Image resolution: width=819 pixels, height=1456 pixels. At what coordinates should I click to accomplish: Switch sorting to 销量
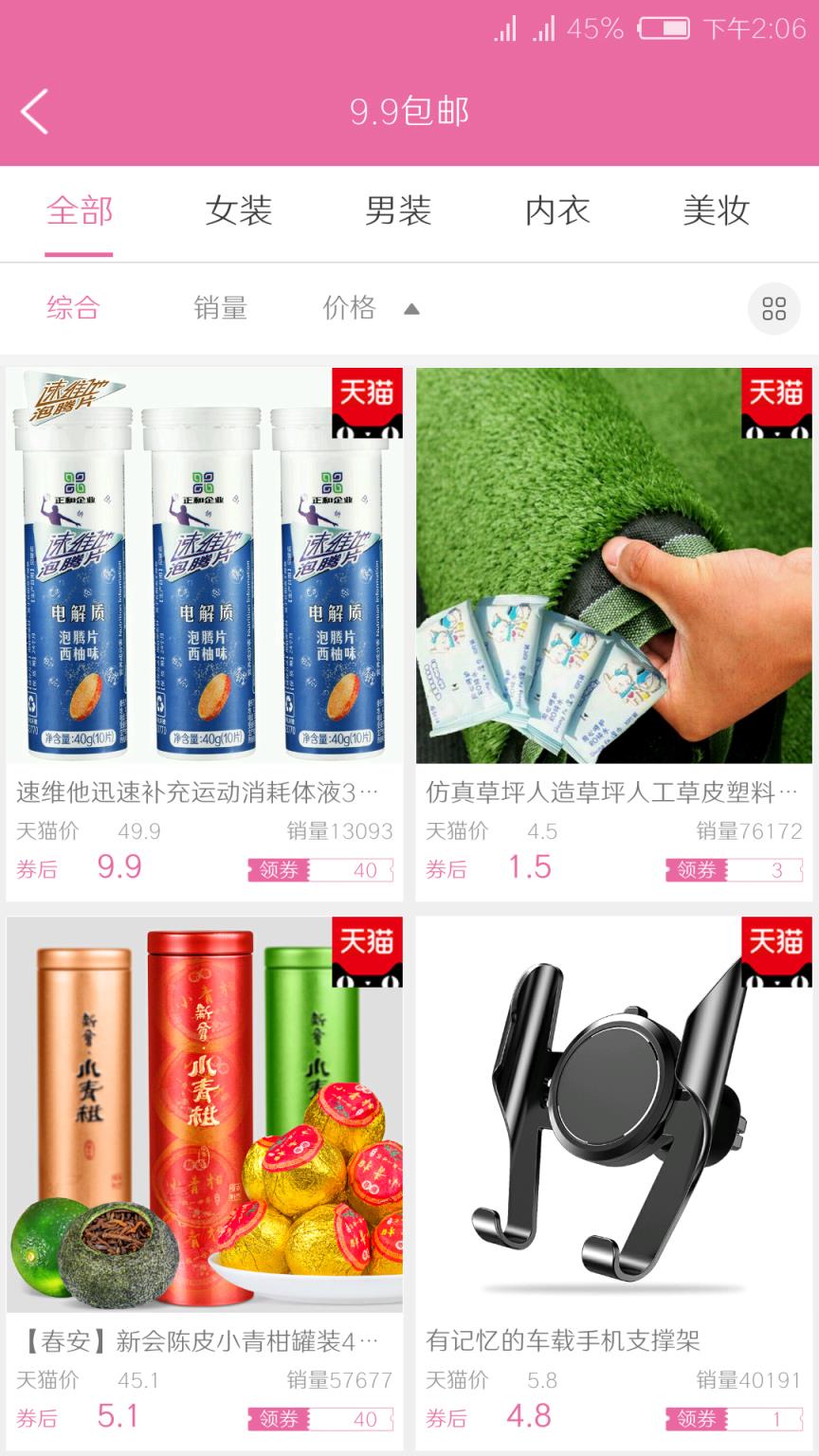point(219,309)
